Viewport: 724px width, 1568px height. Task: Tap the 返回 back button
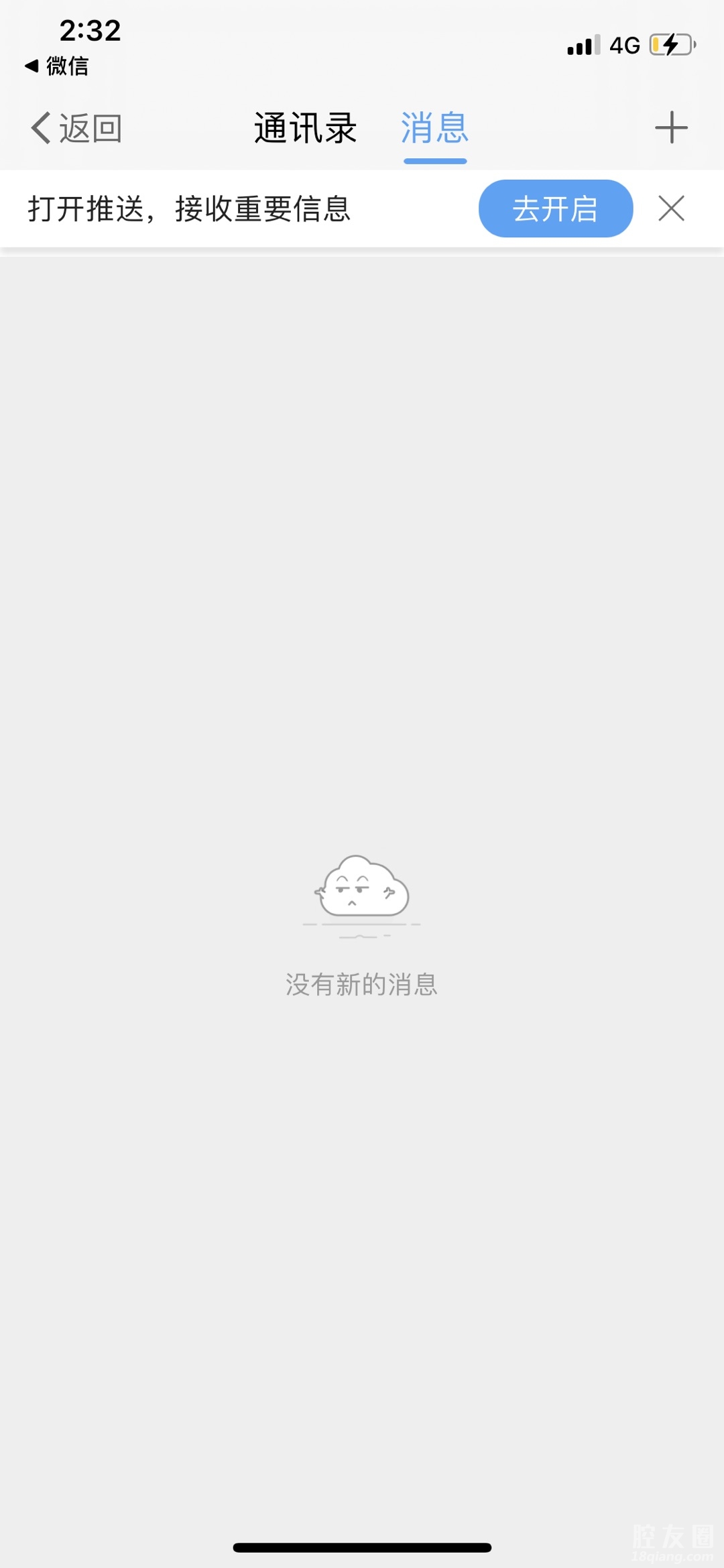[x=76, y=128]
